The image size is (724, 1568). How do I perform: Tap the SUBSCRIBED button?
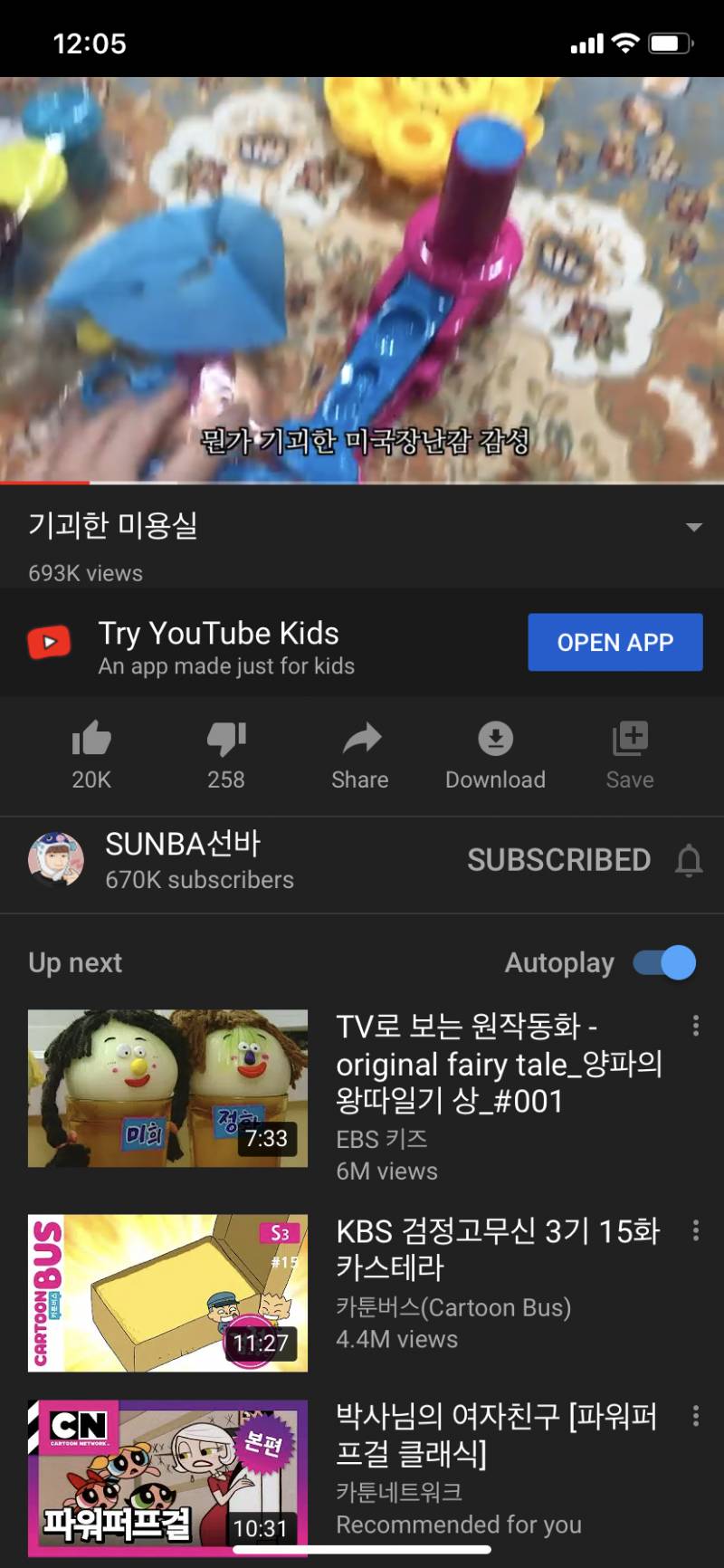pos(558,860)
